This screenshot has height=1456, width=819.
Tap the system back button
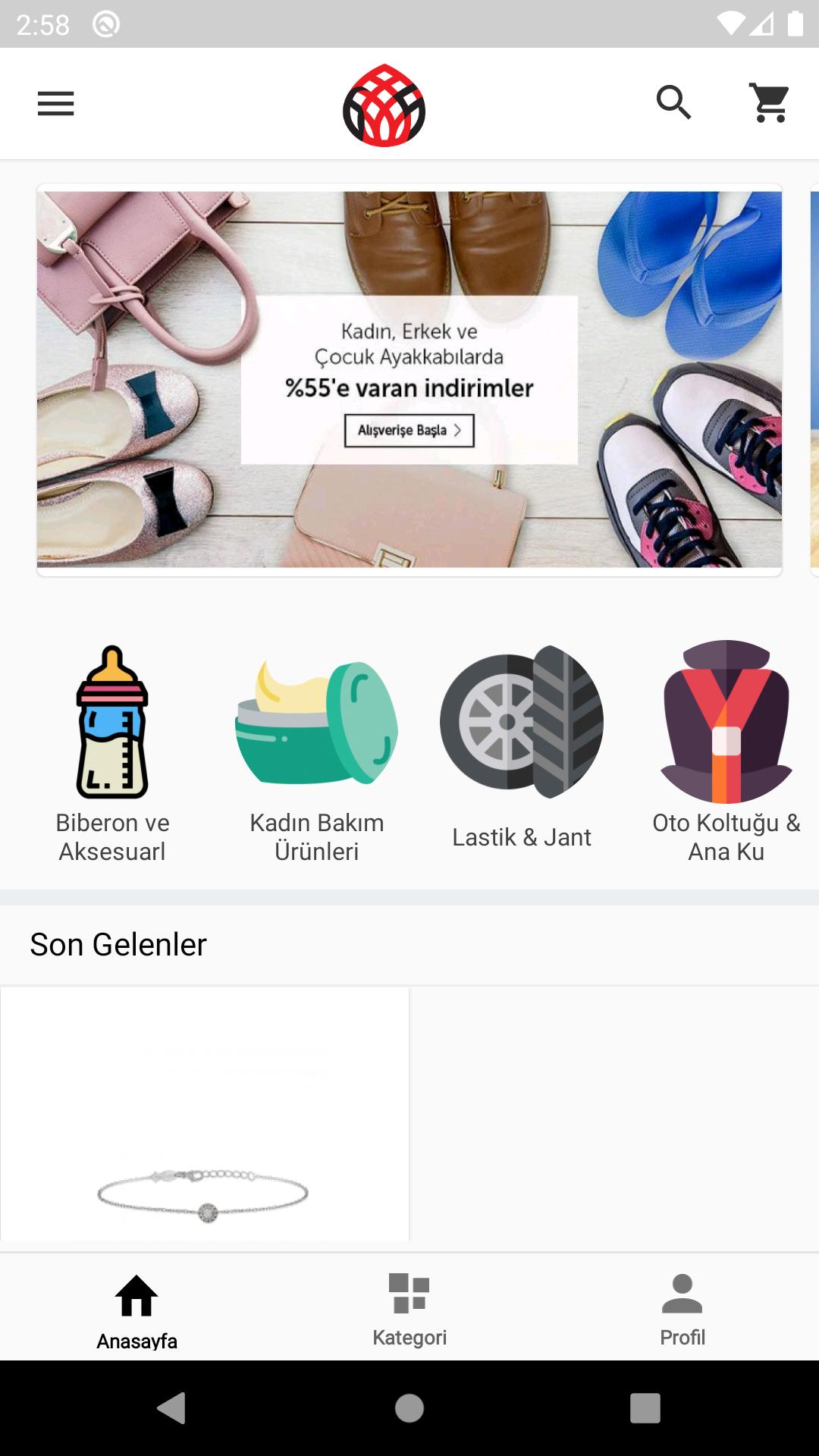pyautogui.click(x=172, y=1408)
